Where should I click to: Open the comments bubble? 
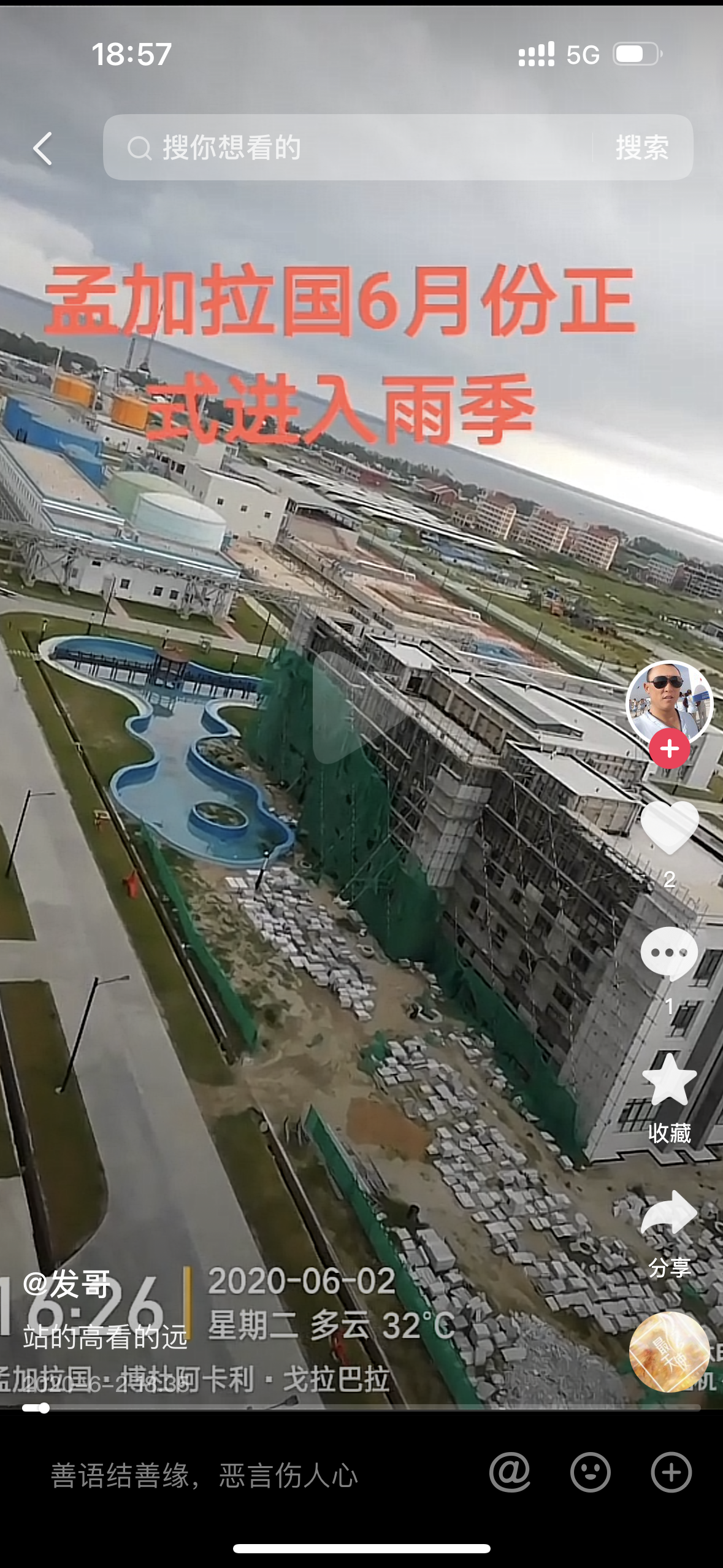pos(669,953)
